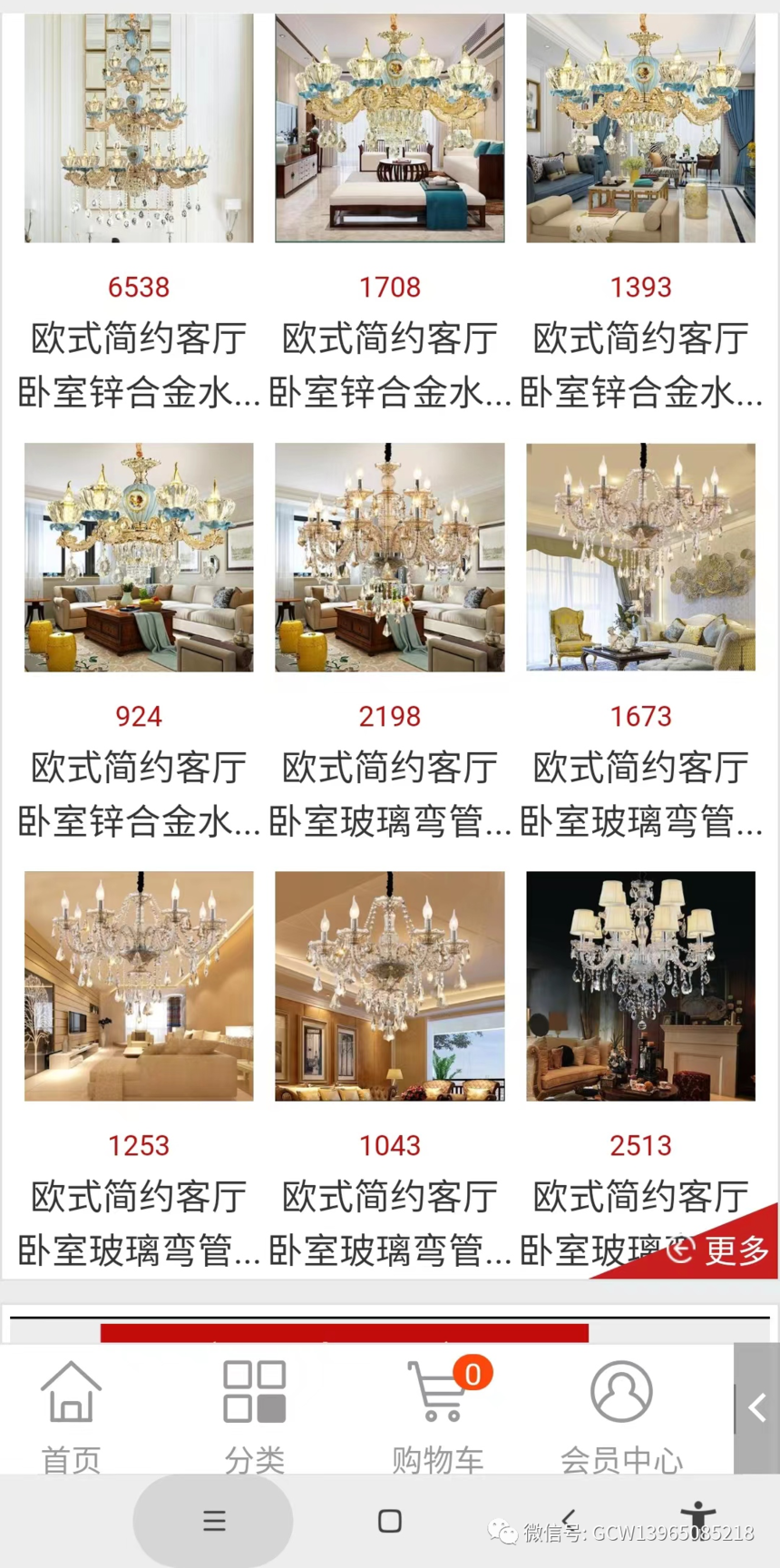Open the chandelier product priced 1393
The image size is (780, 1568).
tap(640, 128)
